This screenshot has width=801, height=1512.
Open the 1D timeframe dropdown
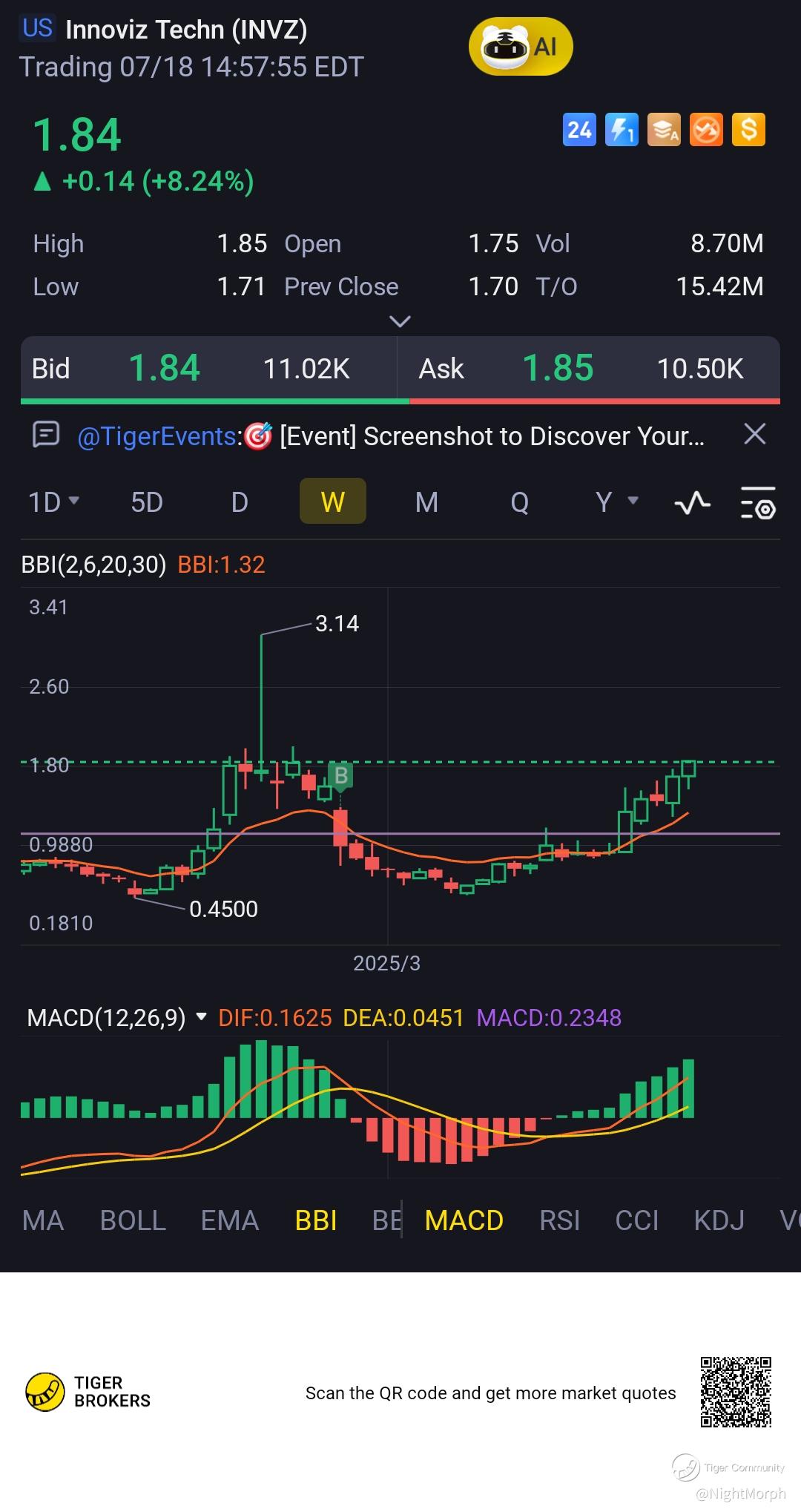(x=53, y=502)
